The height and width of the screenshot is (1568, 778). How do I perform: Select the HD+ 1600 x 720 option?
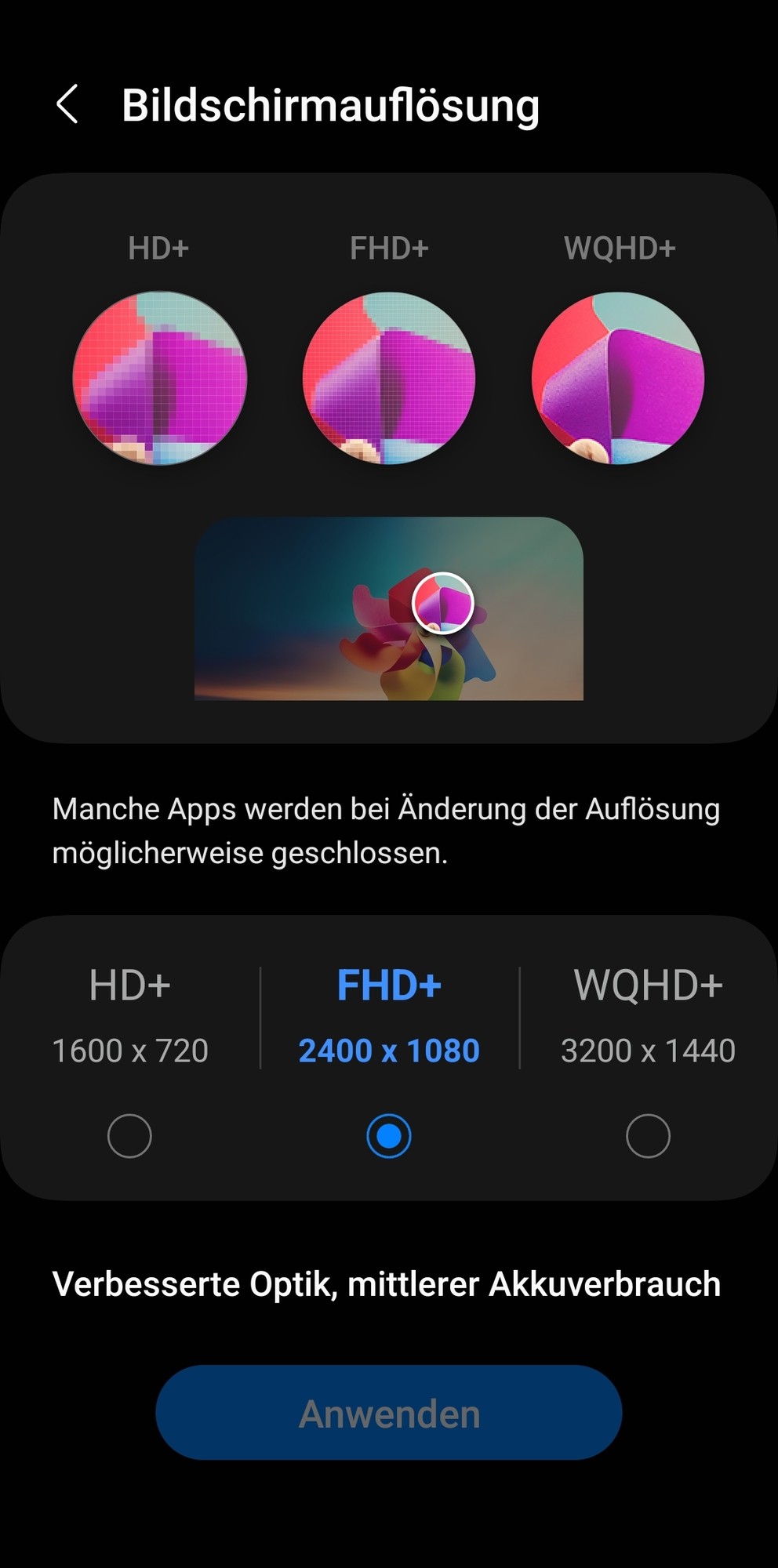pyautogui.click(x=129, y=1135)
